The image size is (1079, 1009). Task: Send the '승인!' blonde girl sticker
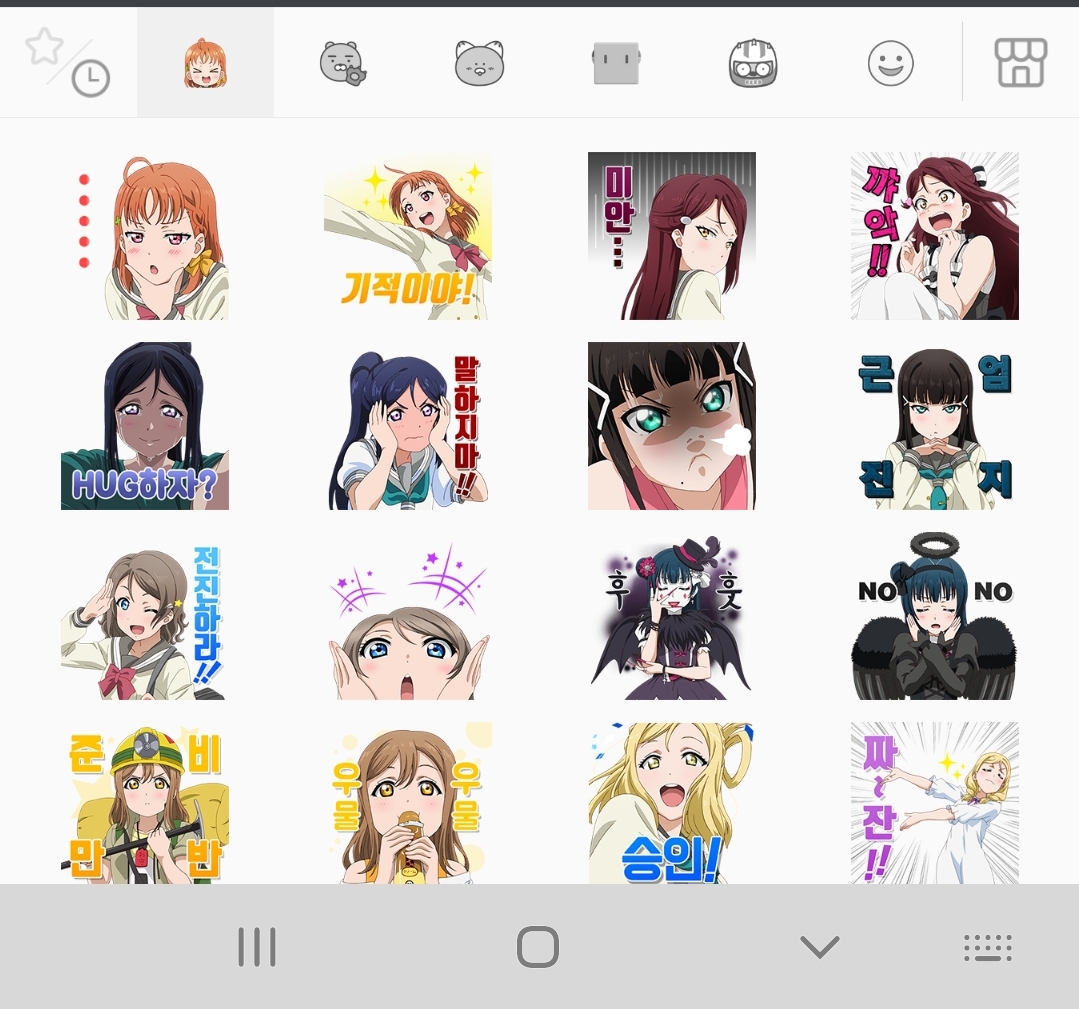[671, 803]
